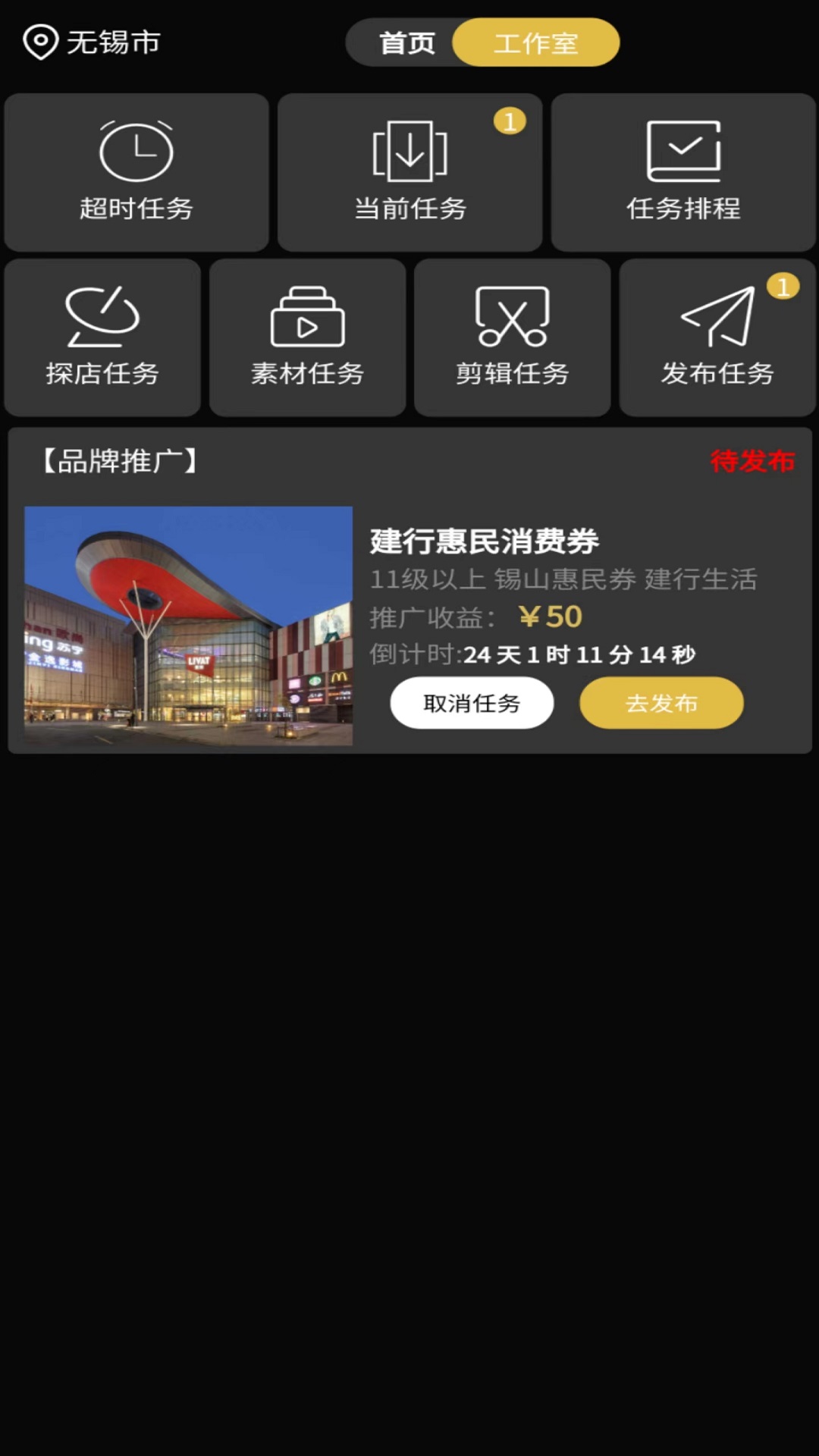
Task: Open the 素材任务 material briefcase icon
Action: (x=308, y=318)
